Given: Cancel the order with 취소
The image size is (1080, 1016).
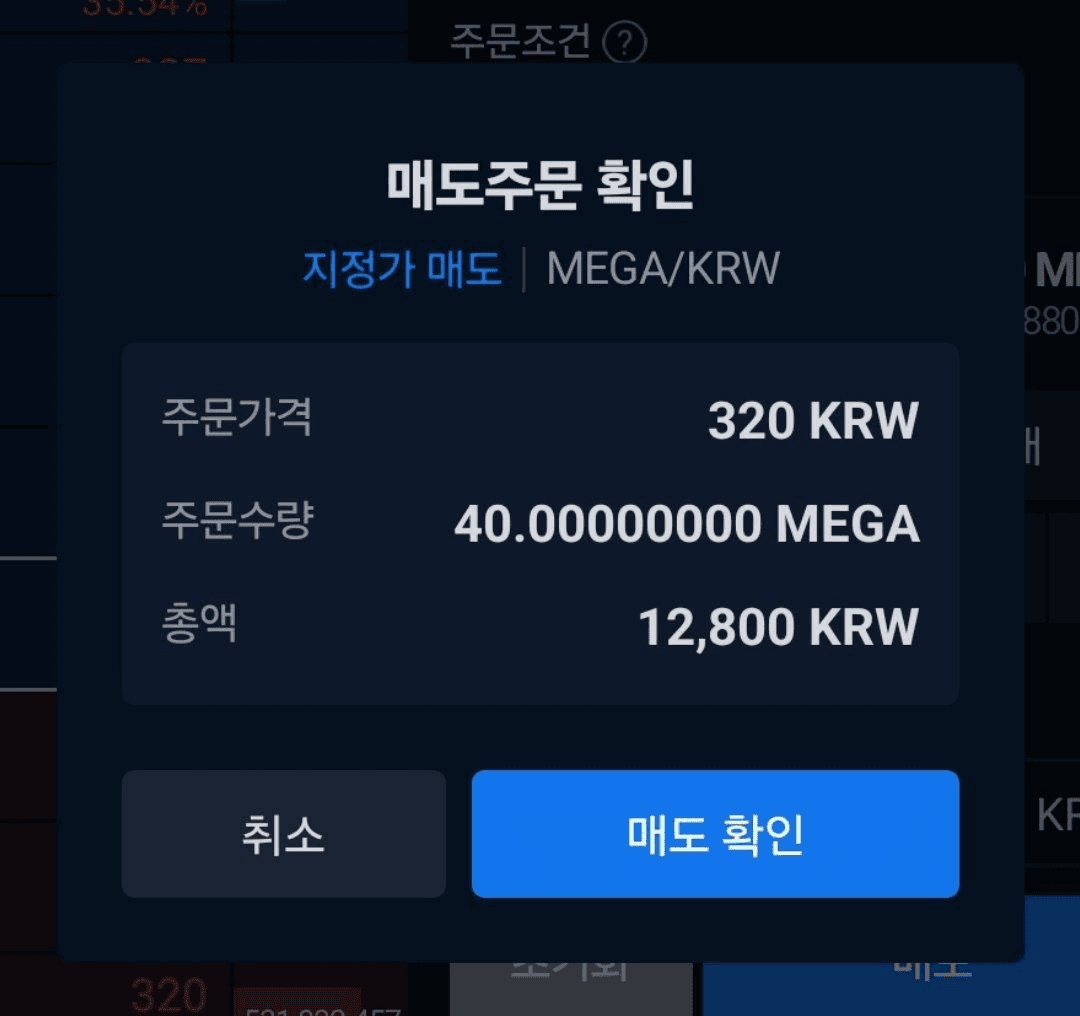Looking at the screenshot, I should point(283,834).
